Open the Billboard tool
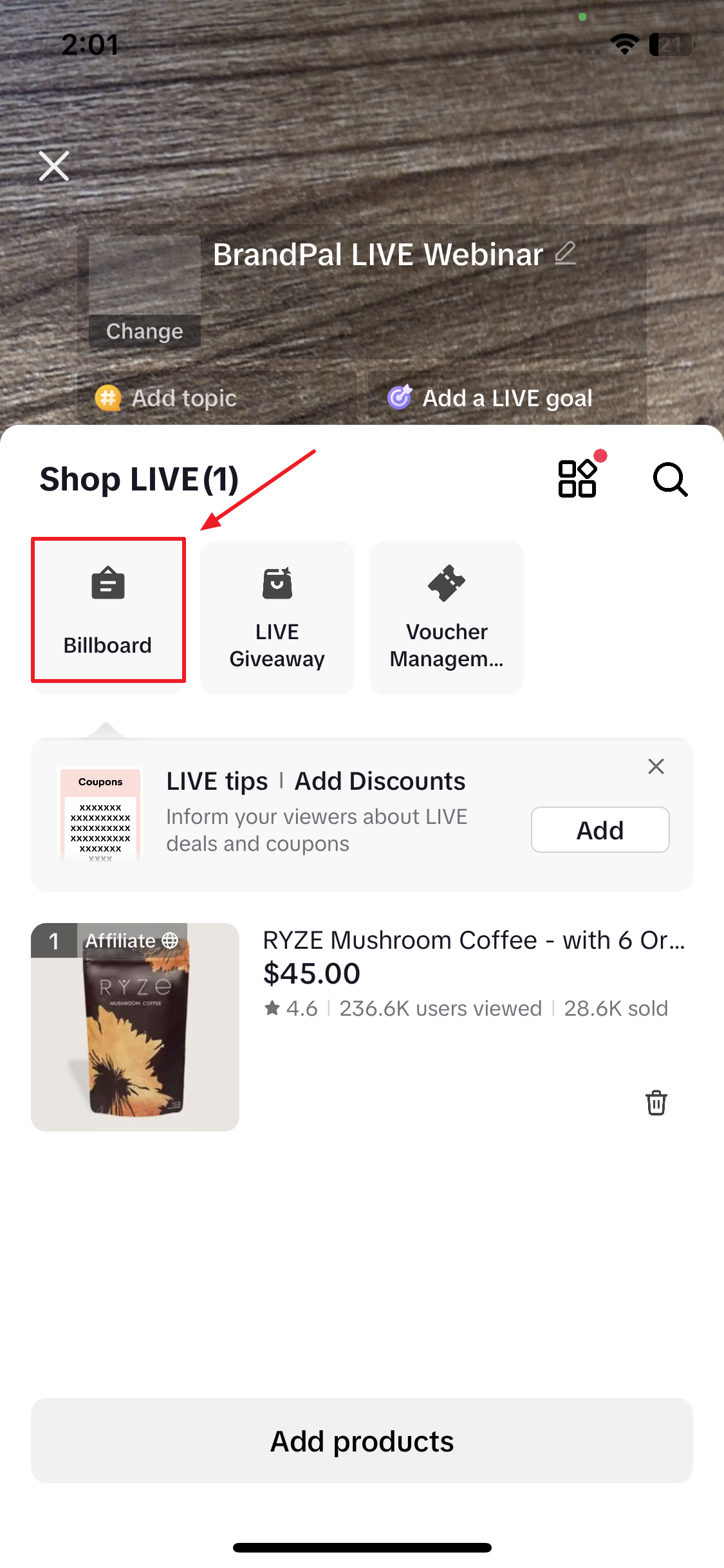 point(108,610)
